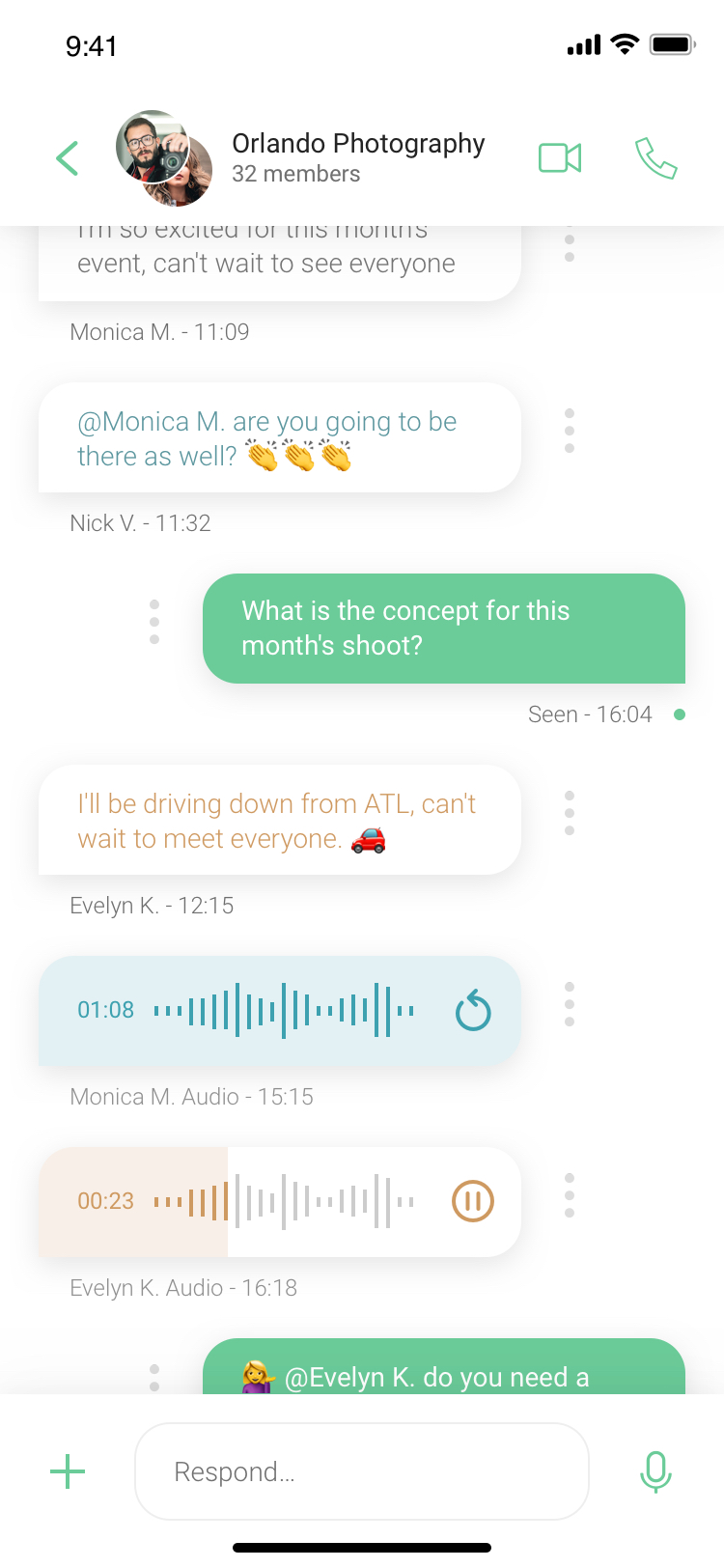Go back from the Orlando Photography chat

67,158
